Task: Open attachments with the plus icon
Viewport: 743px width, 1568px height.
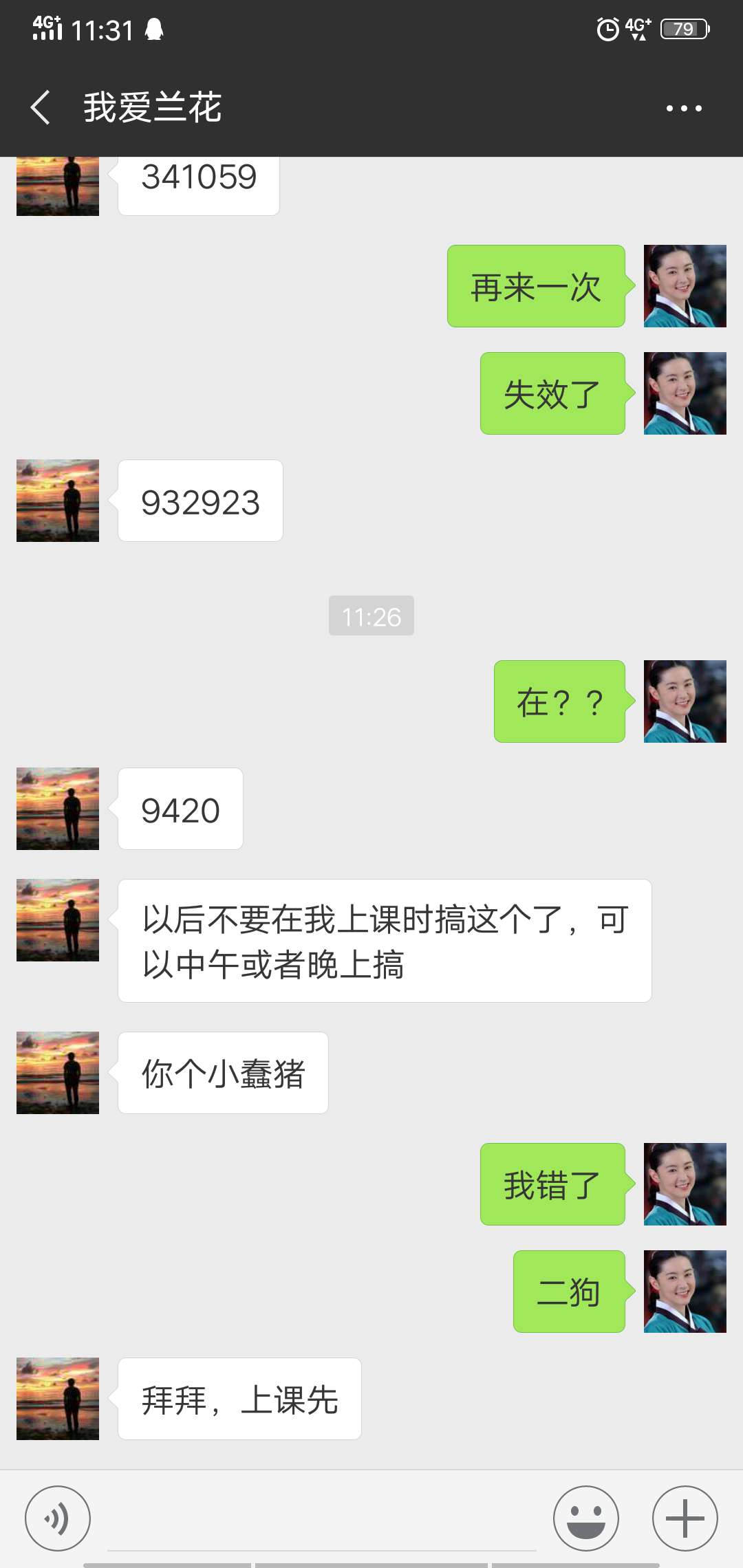Action: (x=685, y=1518)
